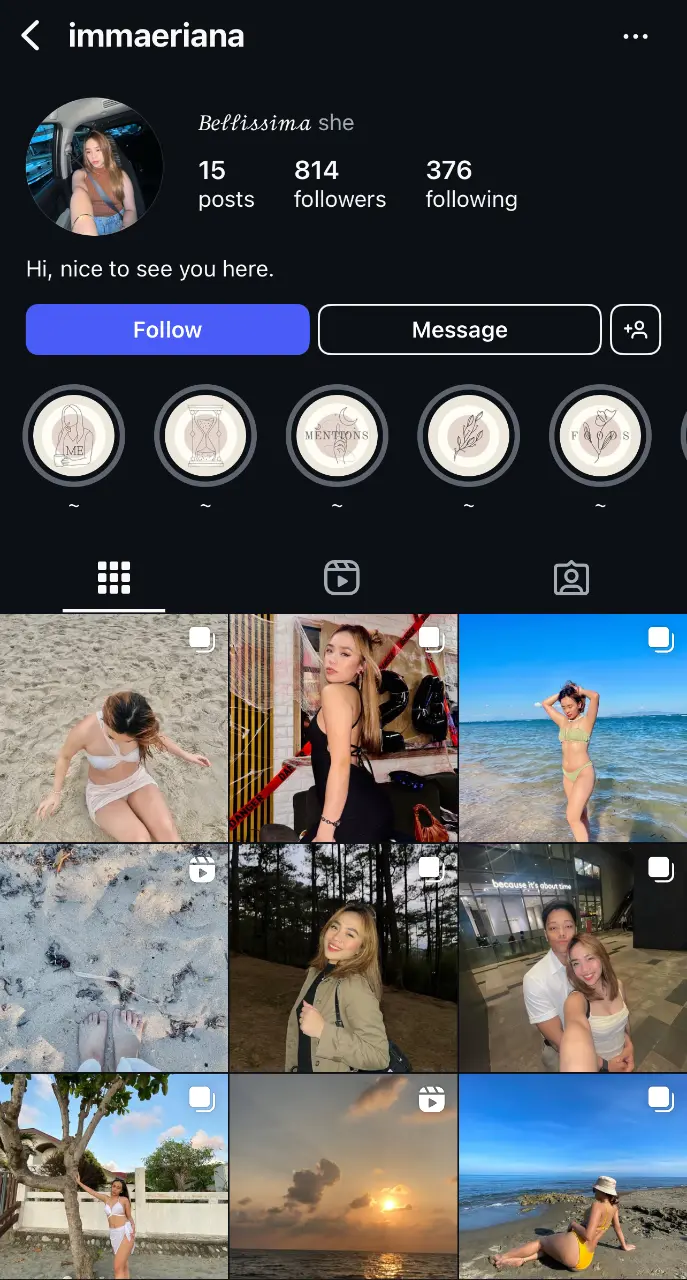The height and width of the screenshot is (1280, 687).
Task: Open the MENTIONS story highlight
Action: (x=337, y=436)
